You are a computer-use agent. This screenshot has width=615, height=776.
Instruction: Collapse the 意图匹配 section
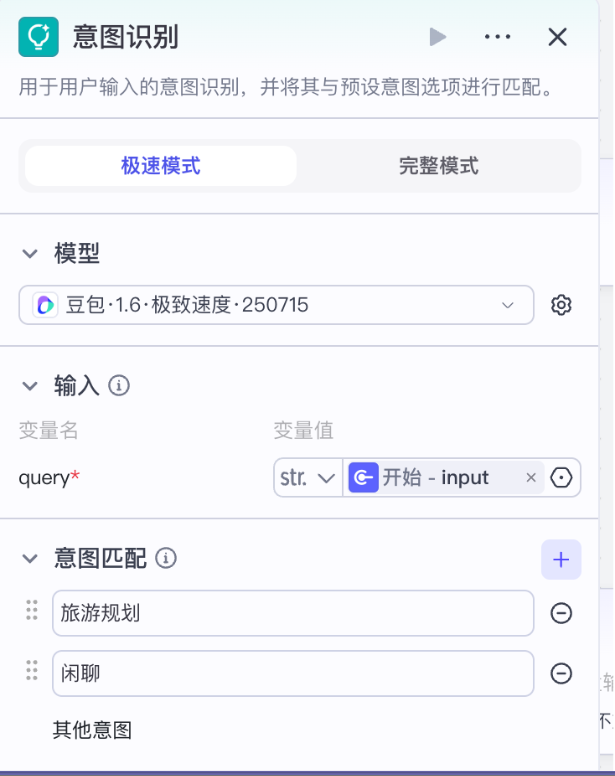30,559
